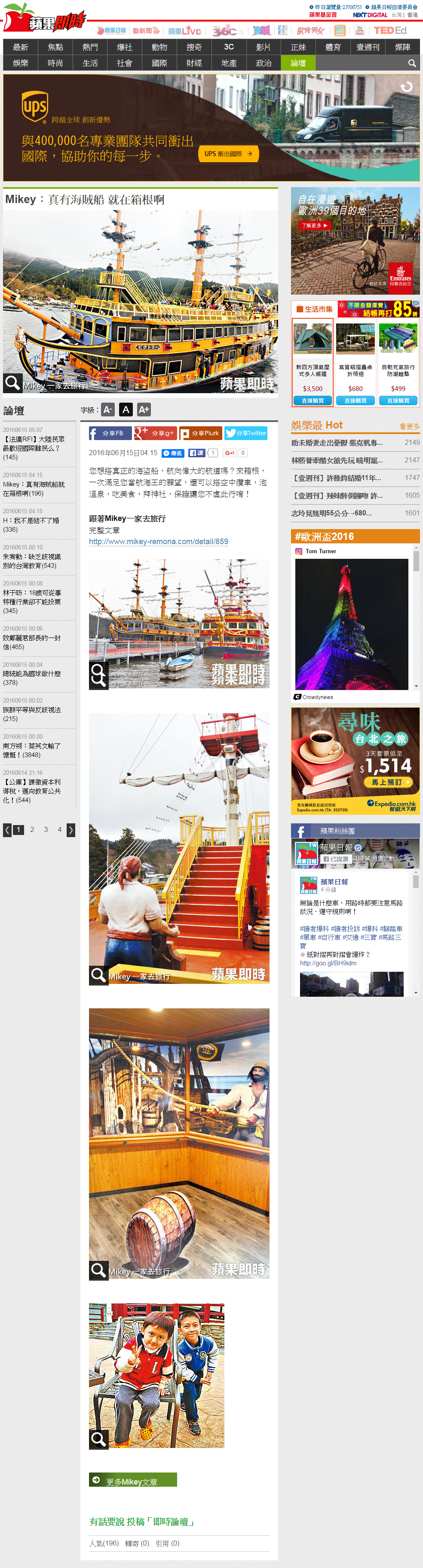The image size is (423, 1568).
Task: Go to page 2 of the forum list
Action: (32, 830)
